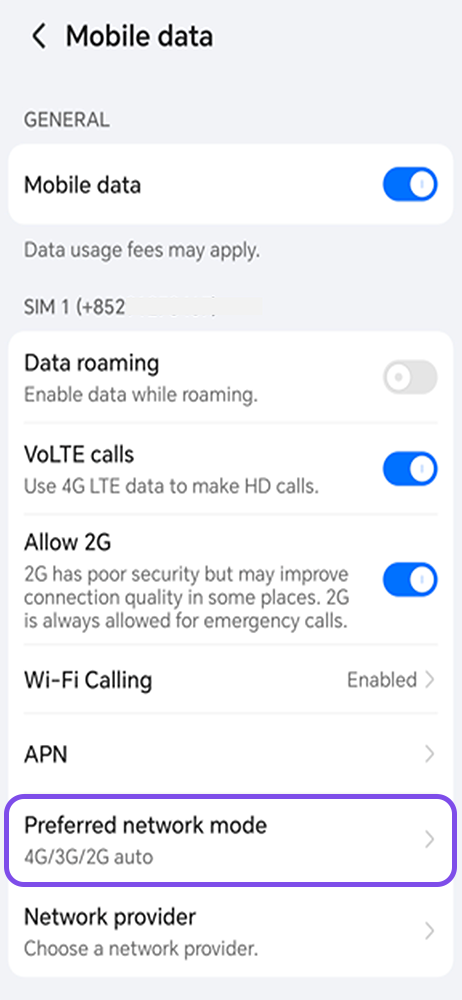Turn off the Allow 2G switch

[410, 579]
